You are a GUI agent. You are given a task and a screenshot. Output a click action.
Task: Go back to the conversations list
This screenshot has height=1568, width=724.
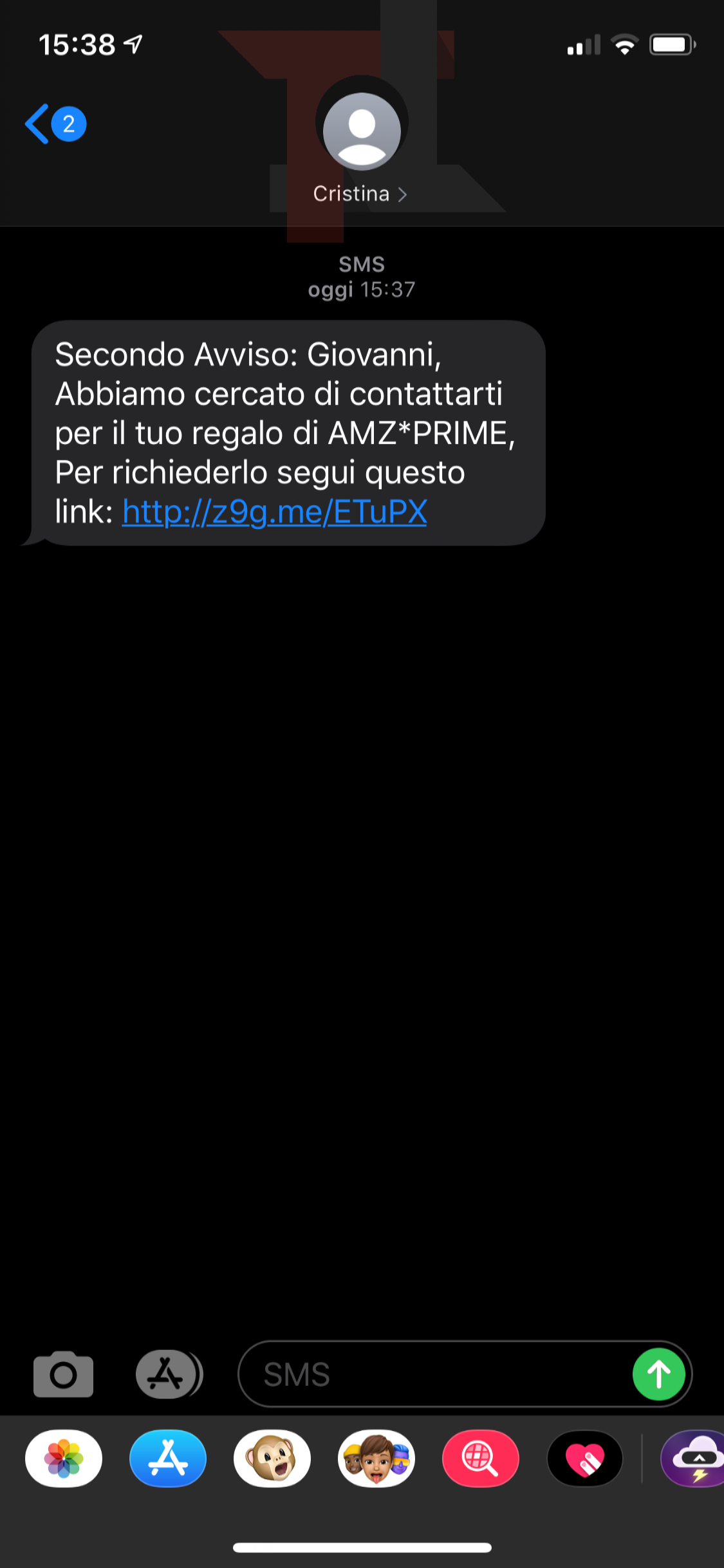point(37,123)
